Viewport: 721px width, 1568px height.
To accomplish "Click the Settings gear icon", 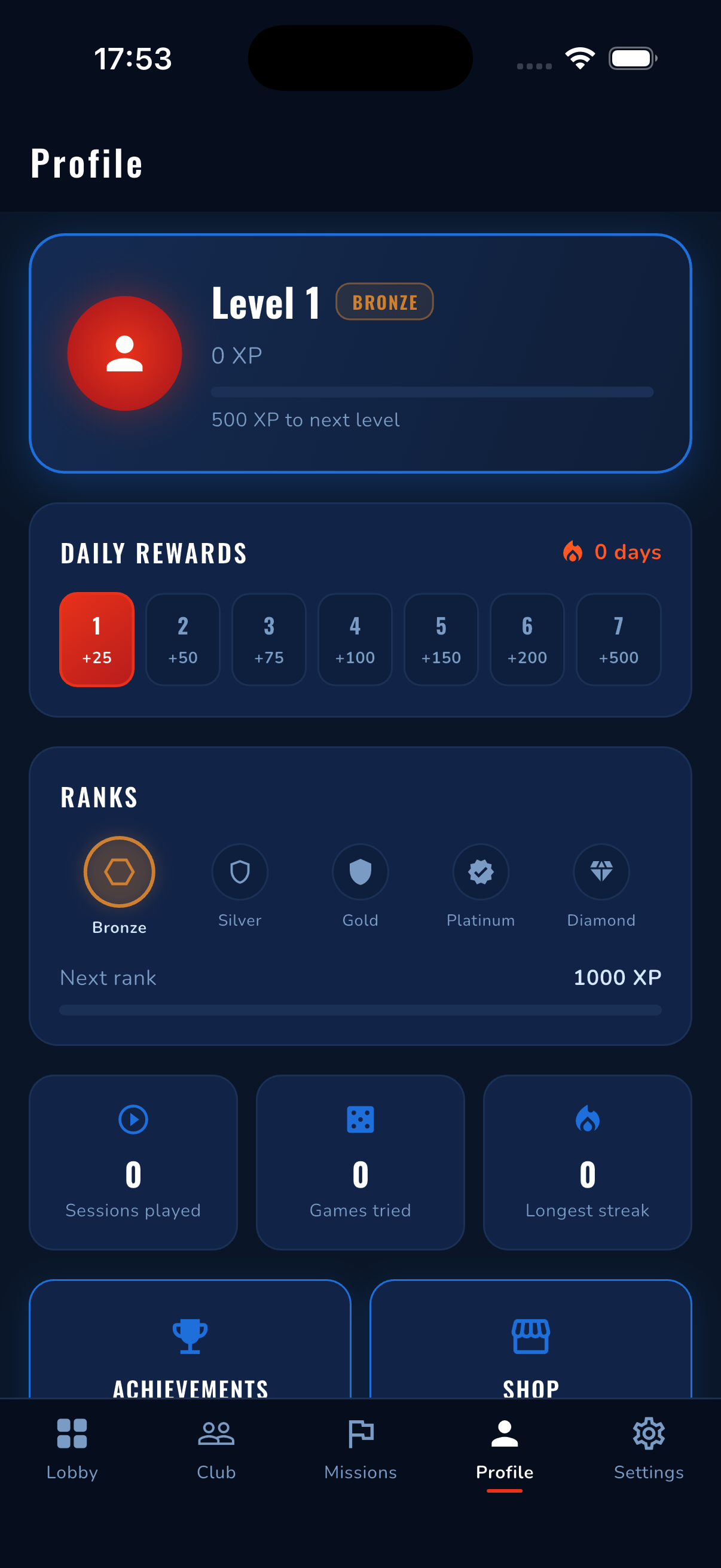I will pos(649,1432).
